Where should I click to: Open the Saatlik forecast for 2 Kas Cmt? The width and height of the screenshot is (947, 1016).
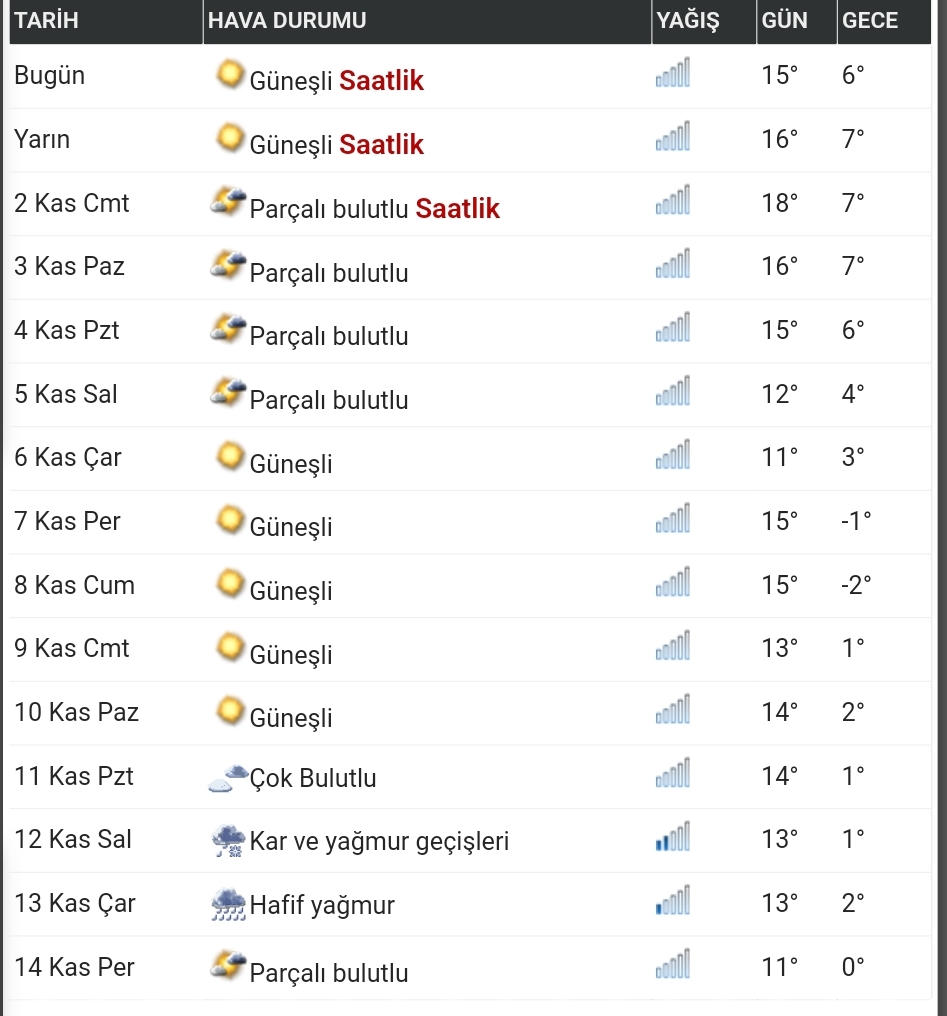point(457,209)
